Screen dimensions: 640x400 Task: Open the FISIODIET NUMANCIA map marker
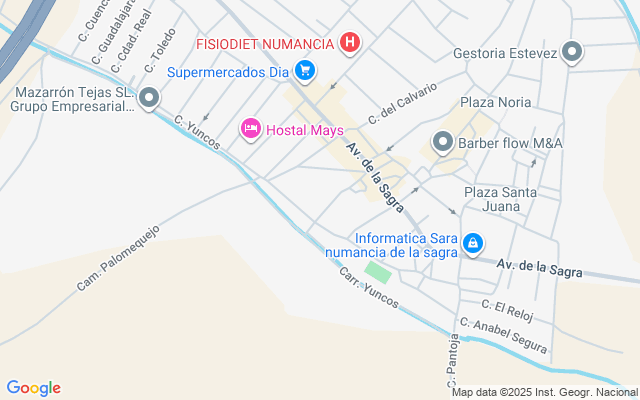click(x=349, y=43)
